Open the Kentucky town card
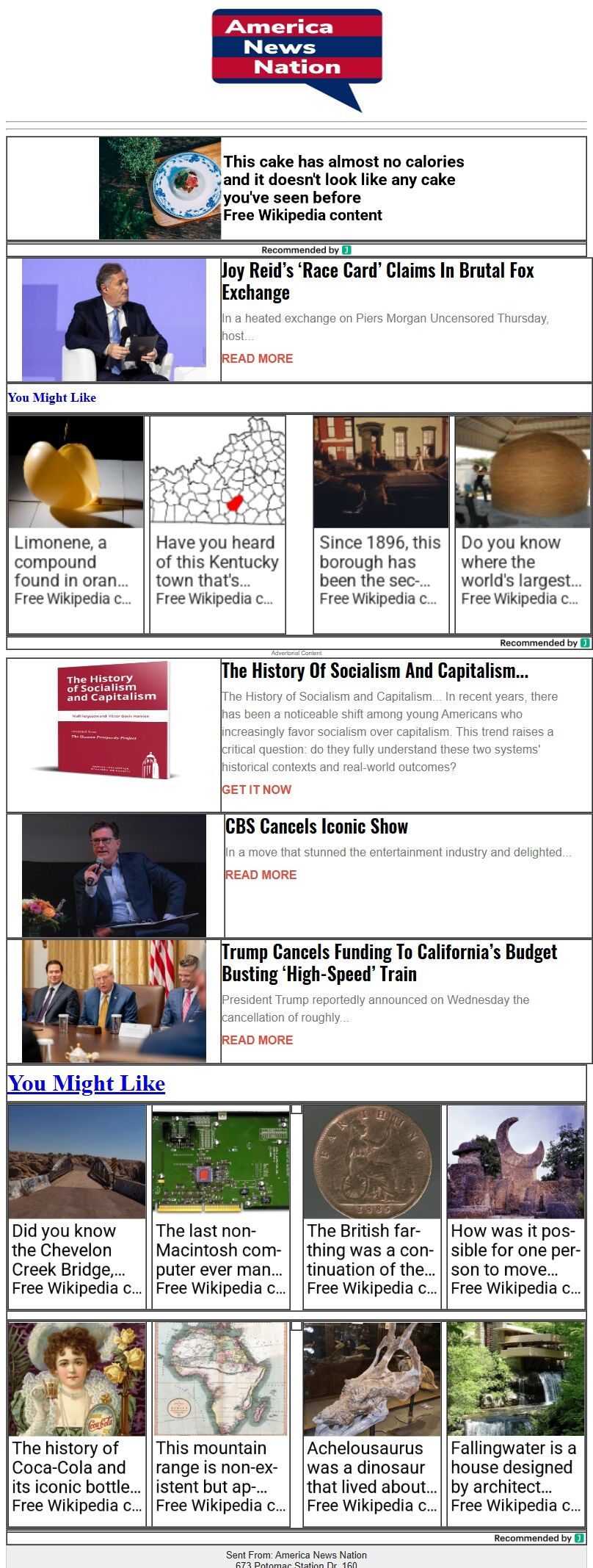Screen dimensions: 593x1568 (x=217, y=524)
